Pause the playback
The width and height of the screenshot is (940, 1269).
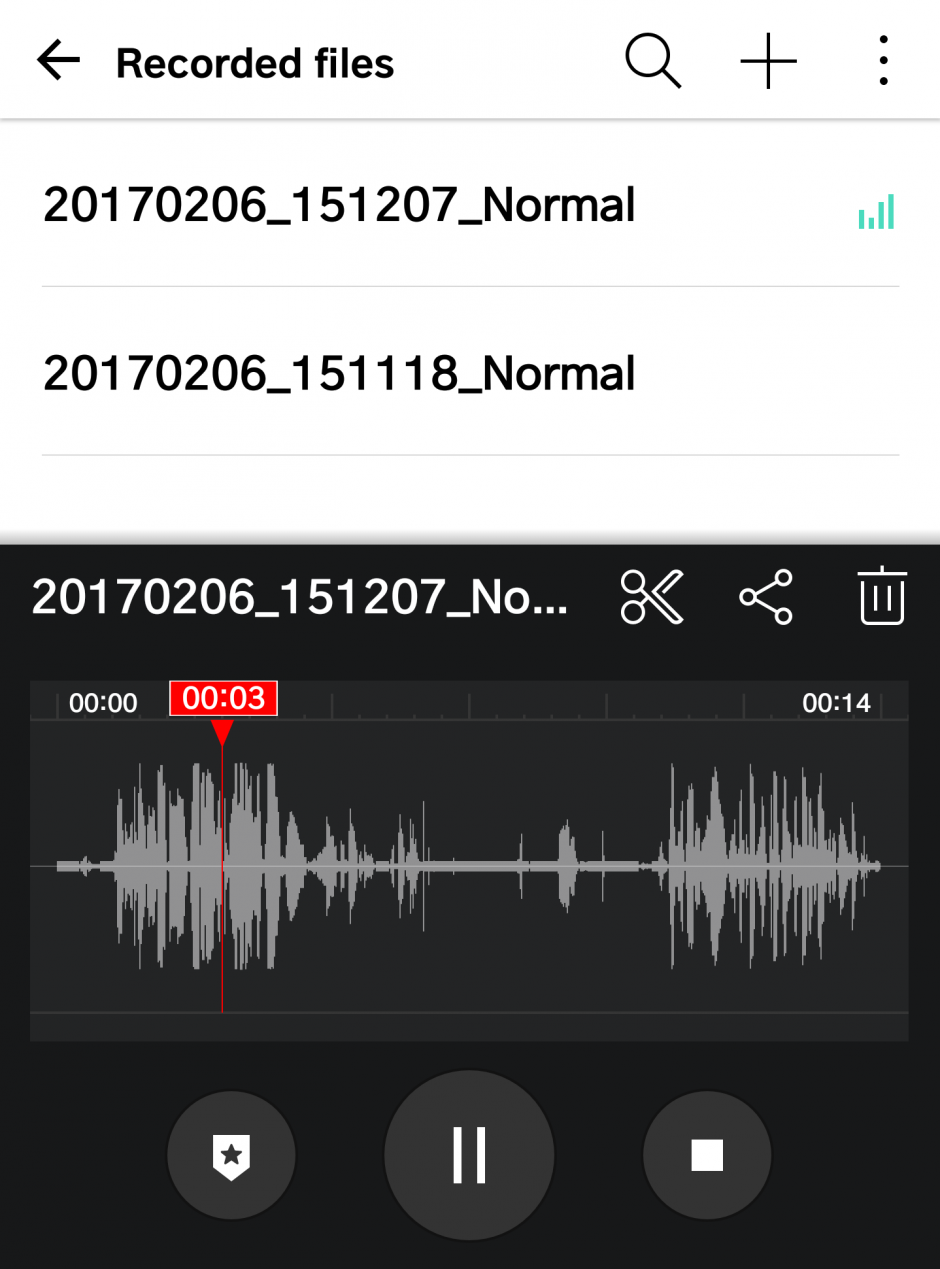tap(469, 1155)
